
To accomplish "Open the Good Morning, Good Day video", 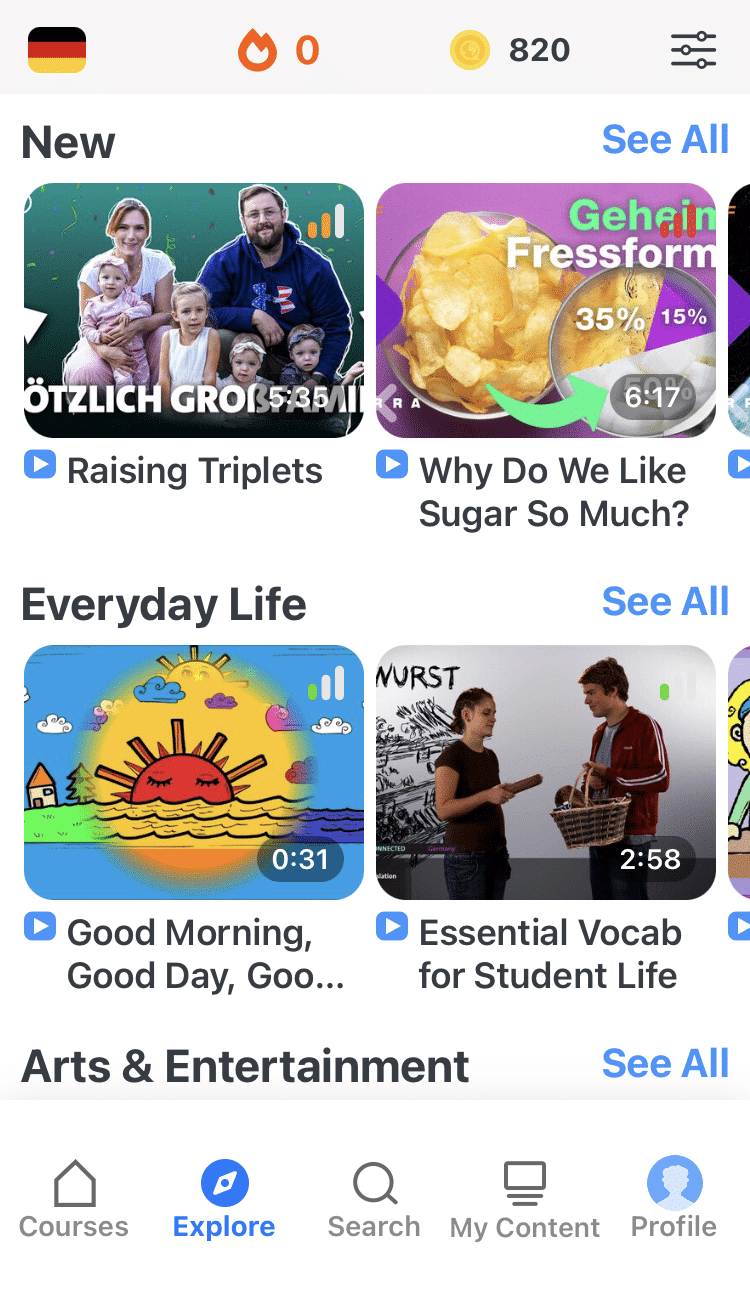I will pyautogui.click(x=194, y=772).
